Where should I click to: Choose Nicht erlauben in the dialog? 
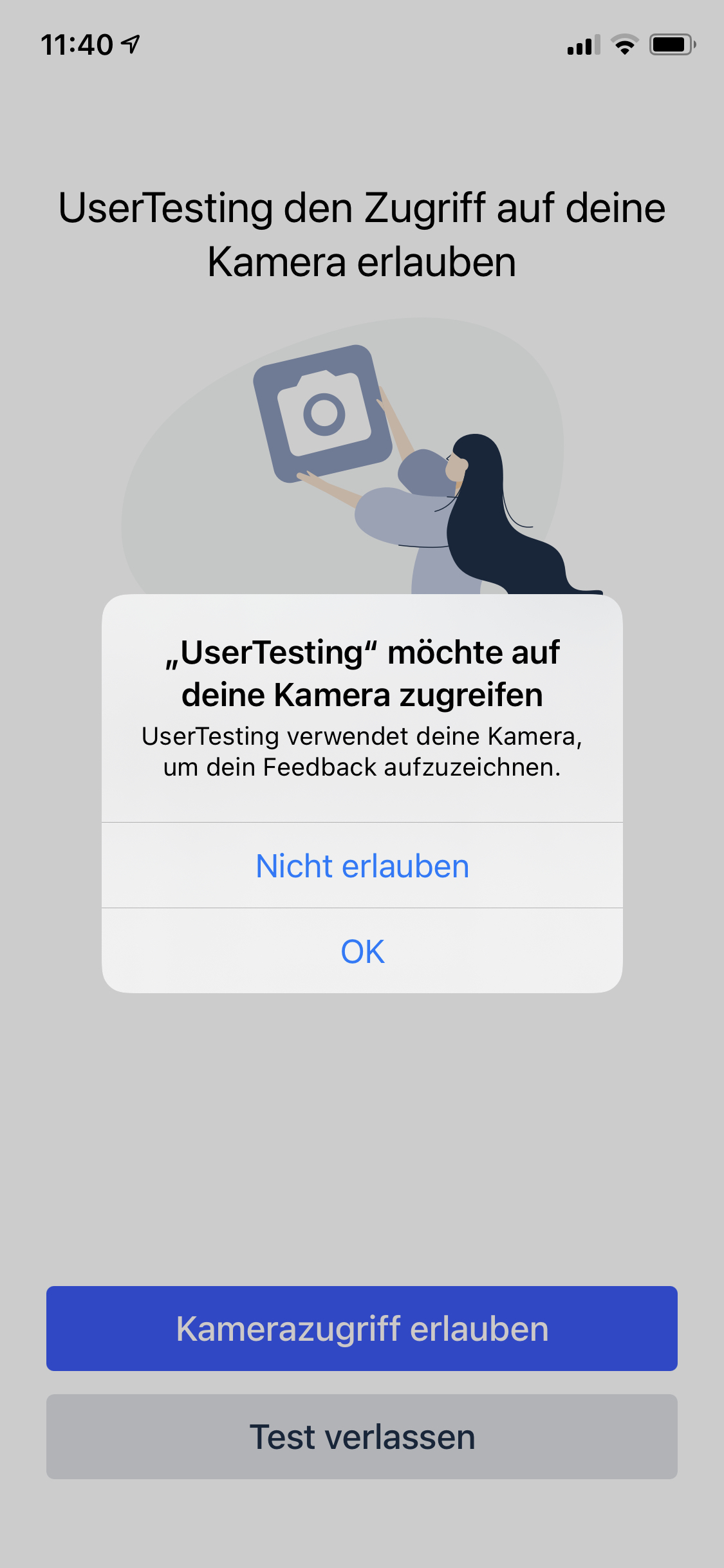click(x=362, y=866)
